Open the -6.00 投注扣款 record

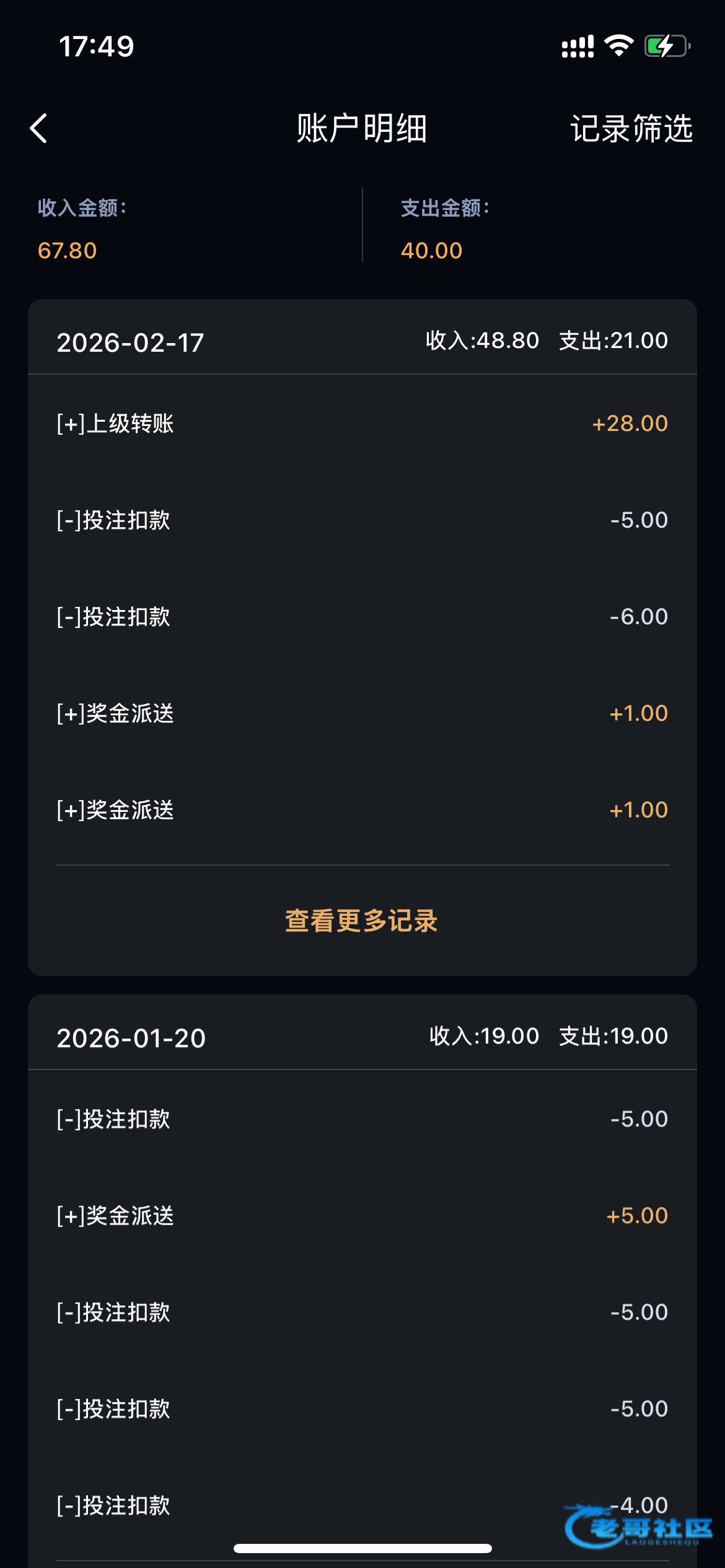362,617
